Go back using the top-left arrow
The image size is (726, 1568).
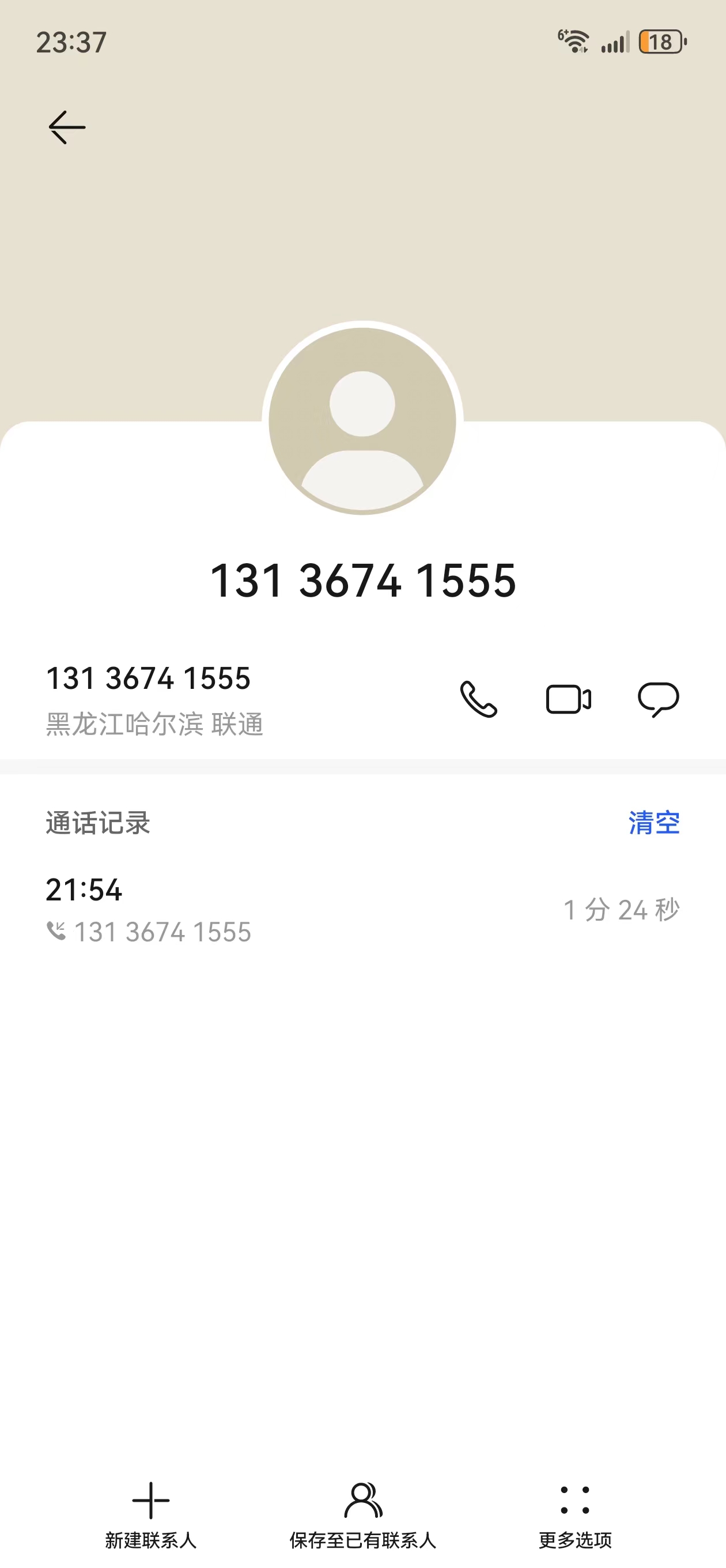pyautogui.click(x=66, y=127)
